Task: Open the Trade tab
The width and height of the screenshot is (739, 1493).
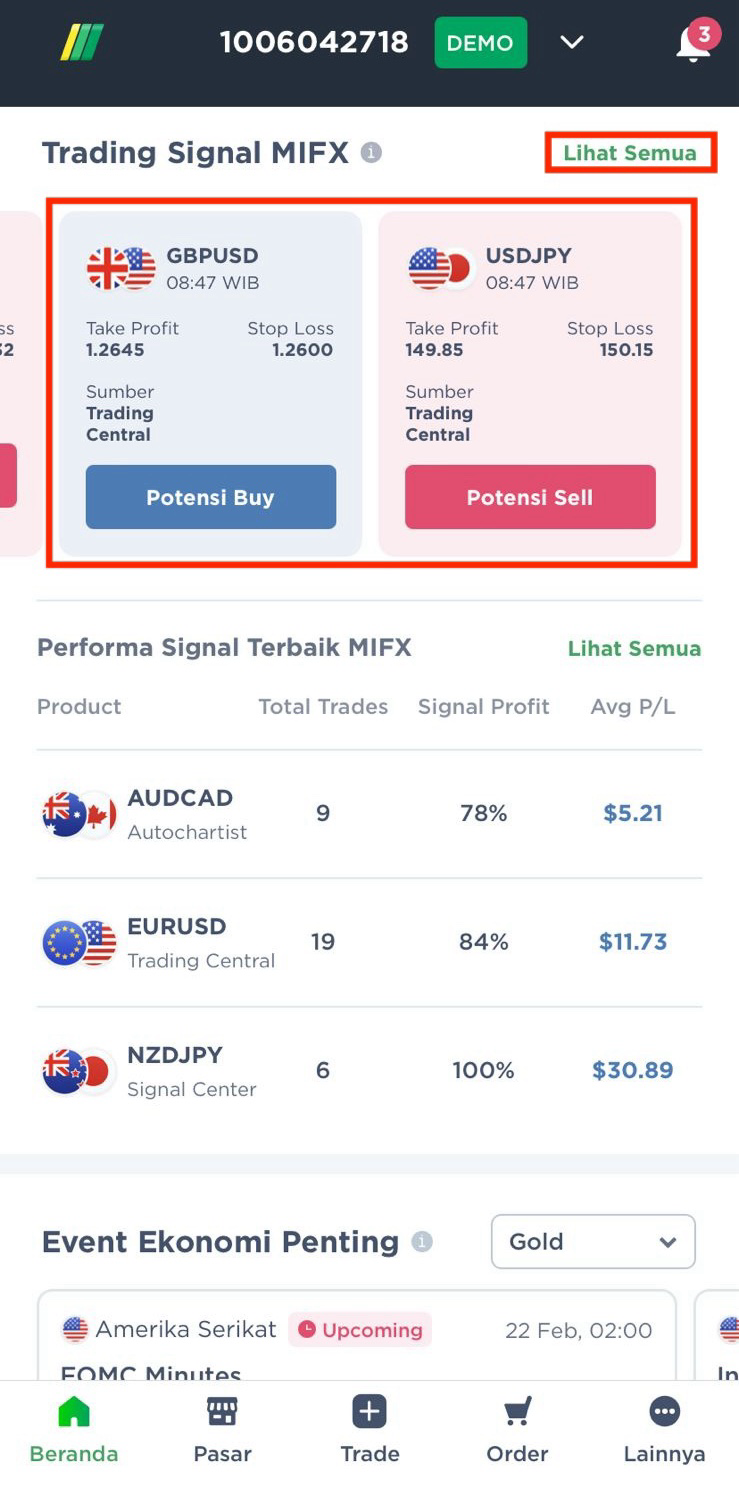Action: pyautogui.click(x=369, y=1432)
